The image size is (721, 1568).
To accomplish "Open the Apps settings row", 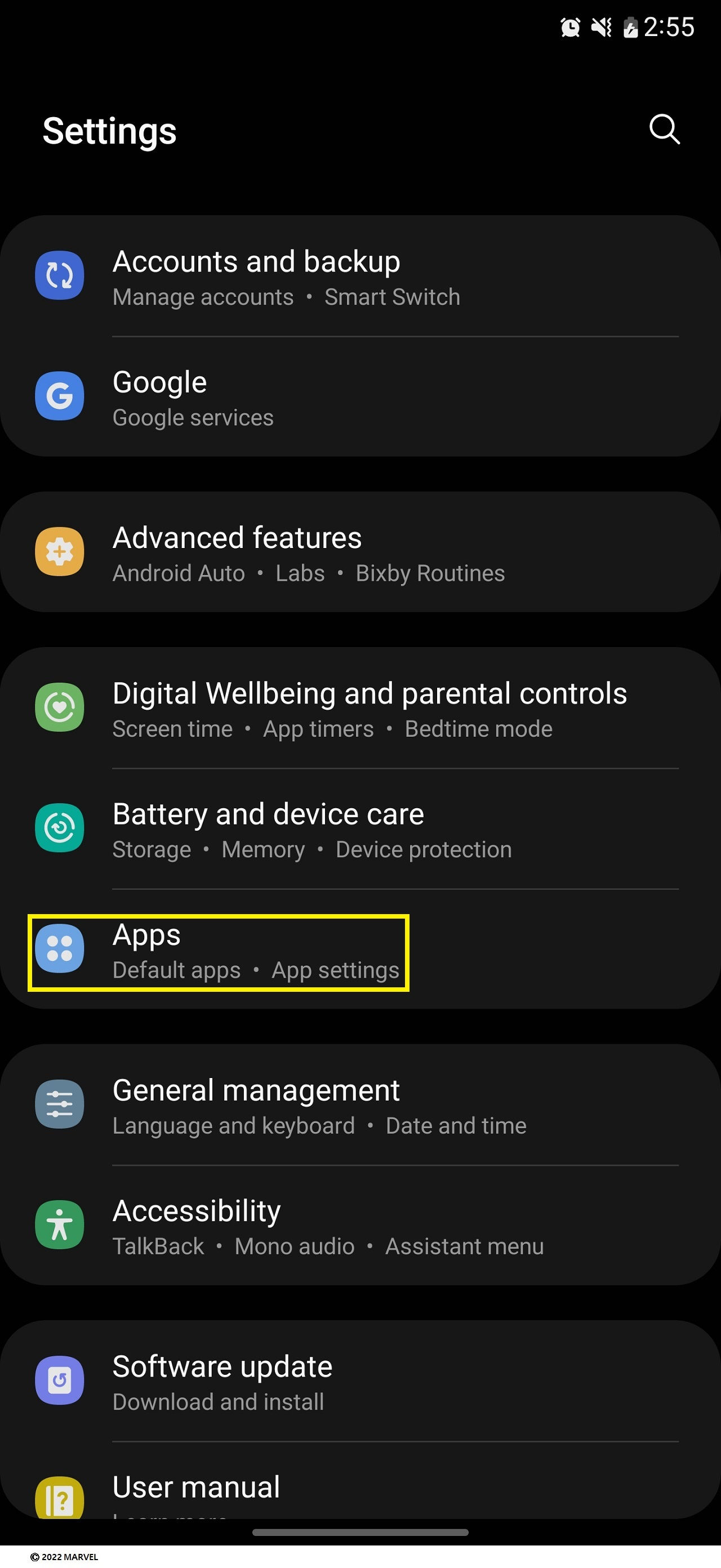I will click(359, 951).
